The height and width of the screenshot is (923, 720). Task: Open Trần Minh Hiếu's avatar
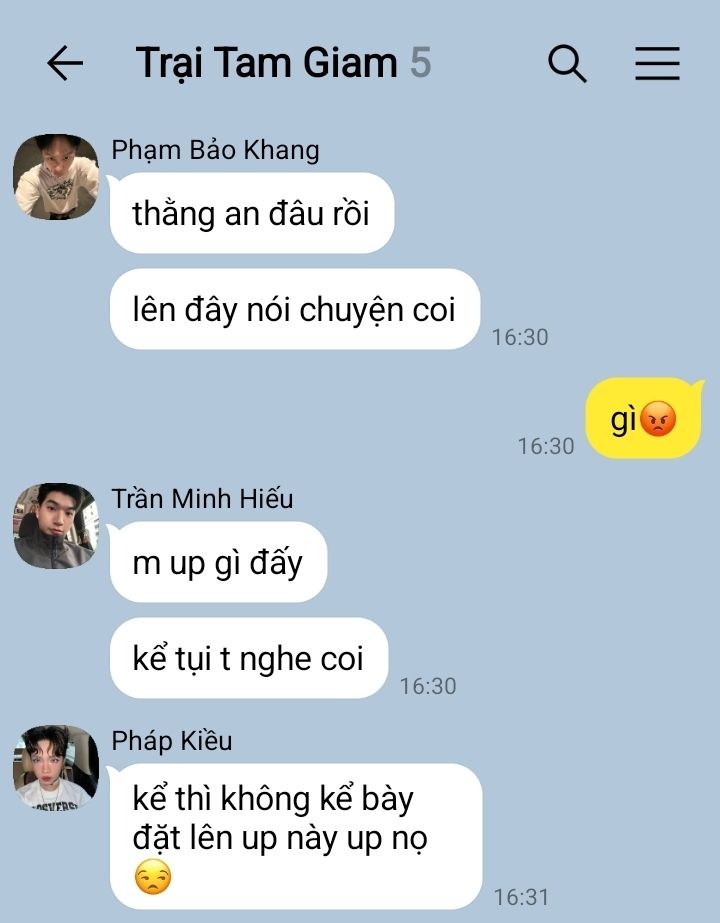click(x=56, y=526)
